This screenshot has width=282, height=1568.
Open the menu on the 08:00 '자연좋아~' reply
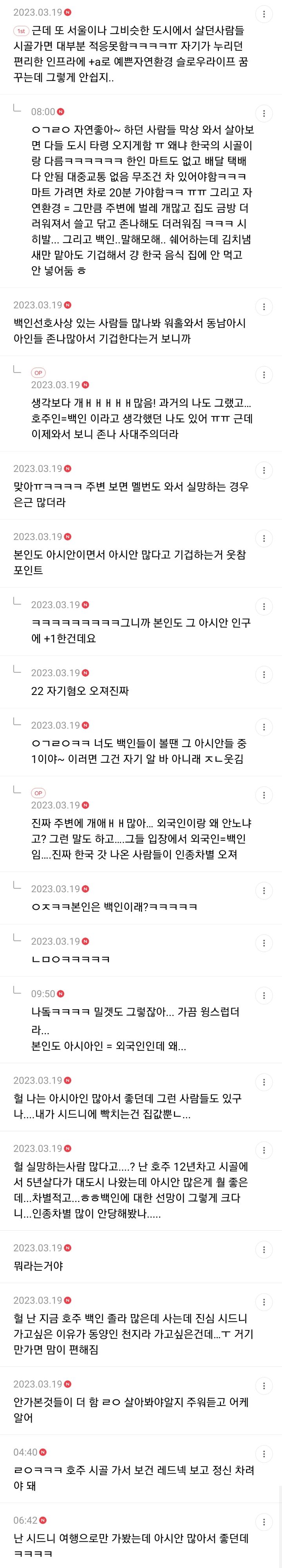(263, 113)
